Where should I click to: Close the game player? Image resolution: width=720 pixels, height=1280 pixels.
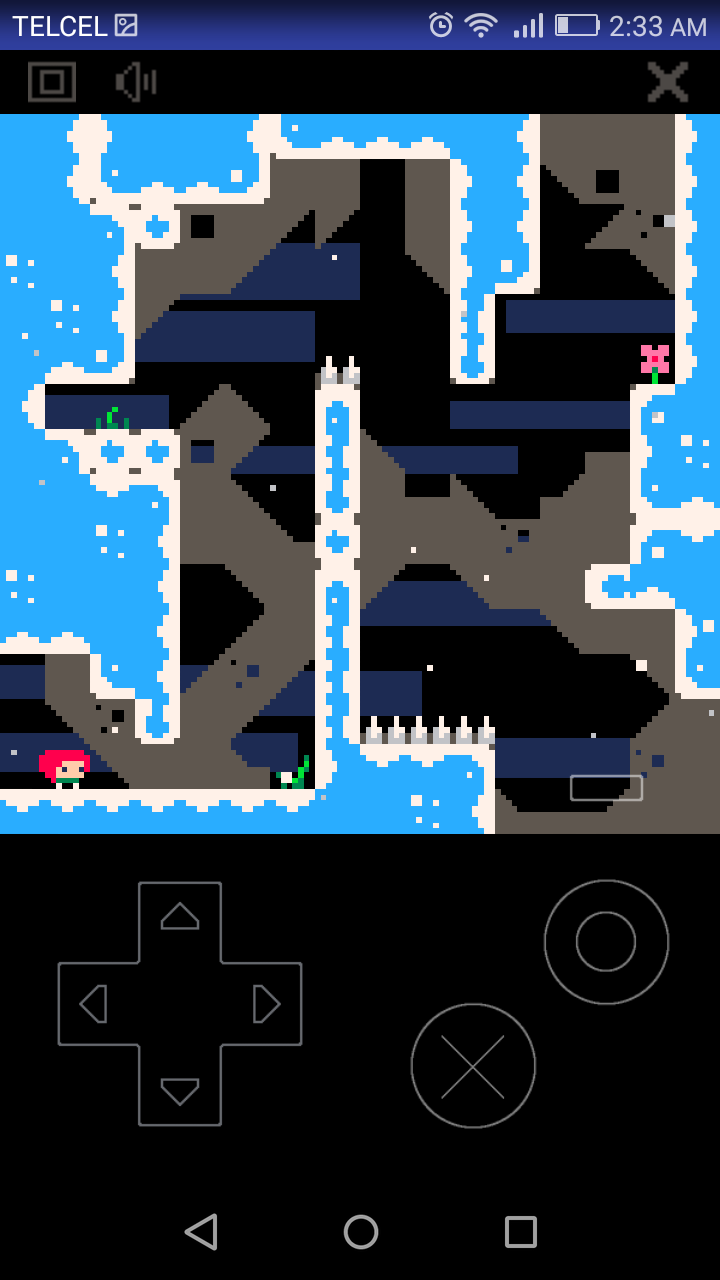coord(667,82)
